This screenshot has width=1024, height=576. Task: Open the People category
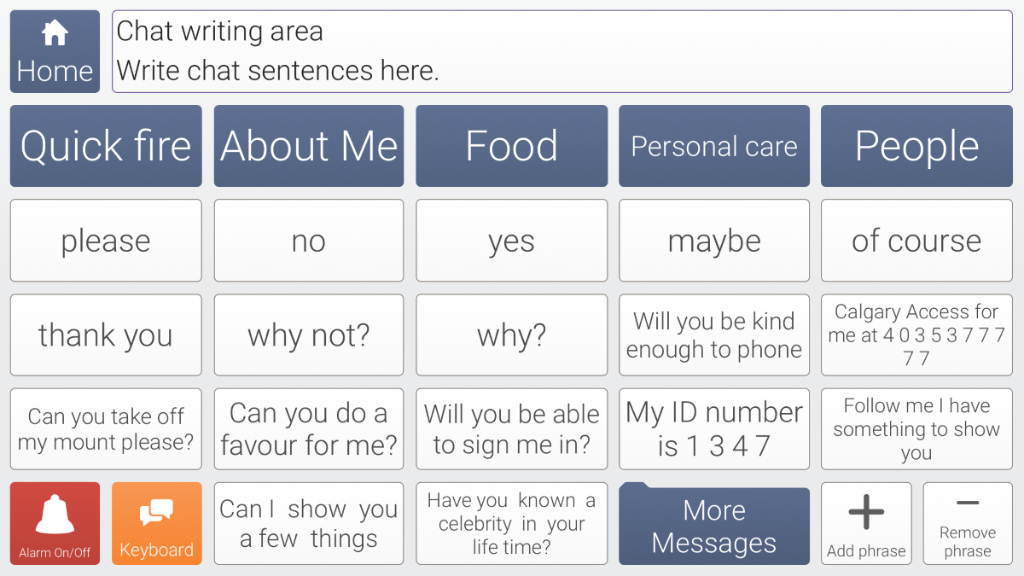917,147
